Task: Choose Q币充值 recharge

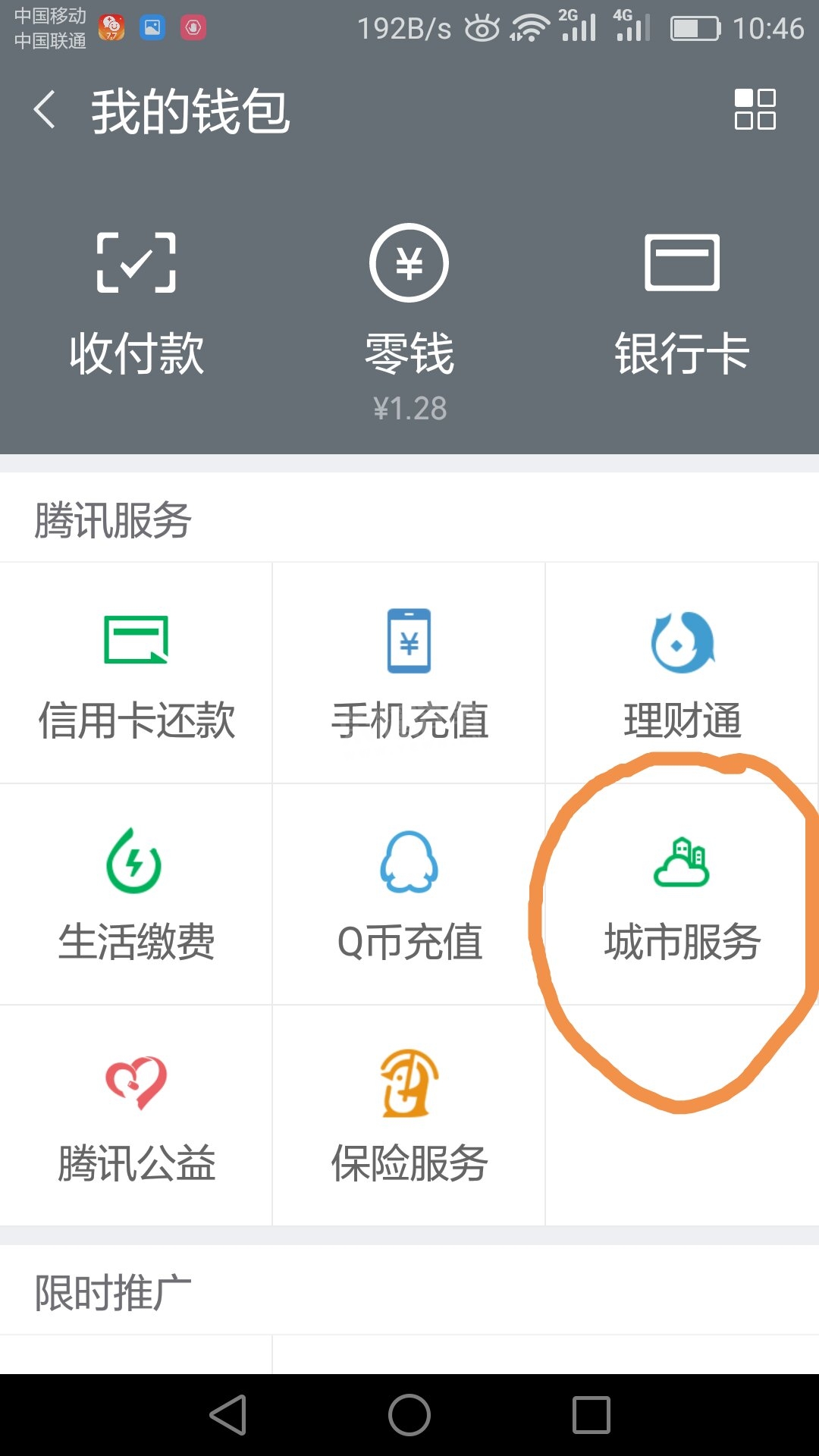Action: (x=409, y=895)
